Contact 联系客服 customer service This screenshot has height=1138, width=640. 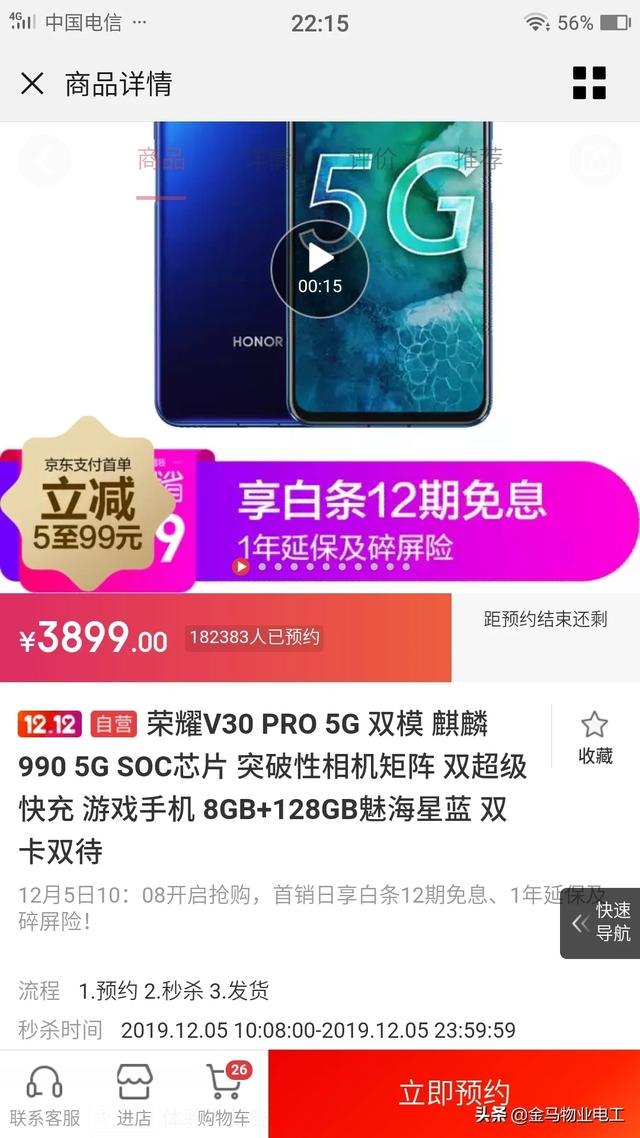pyautogui.click(x=44, y=1094)
